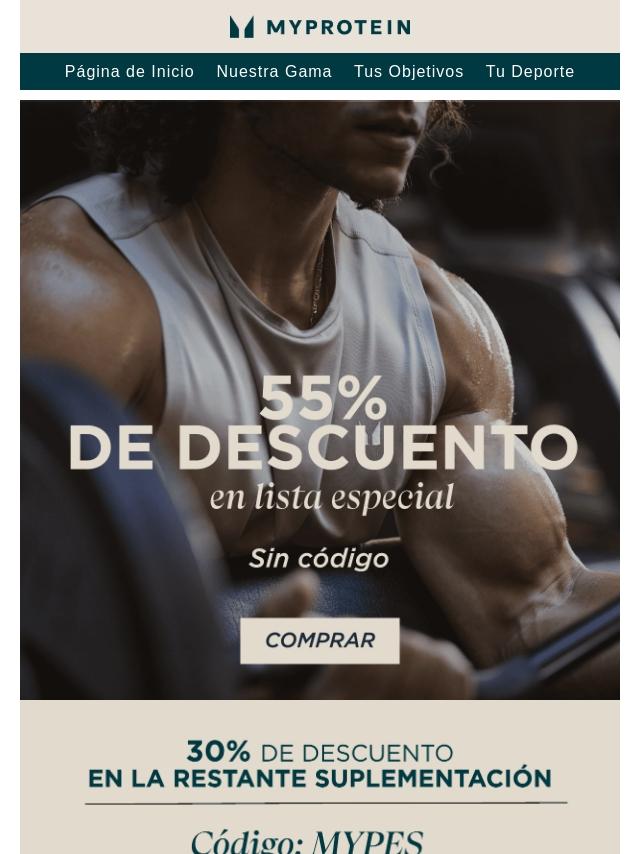Open the Tus Objetivos link
The image size is (640, 854).
[x=408, y=72]
